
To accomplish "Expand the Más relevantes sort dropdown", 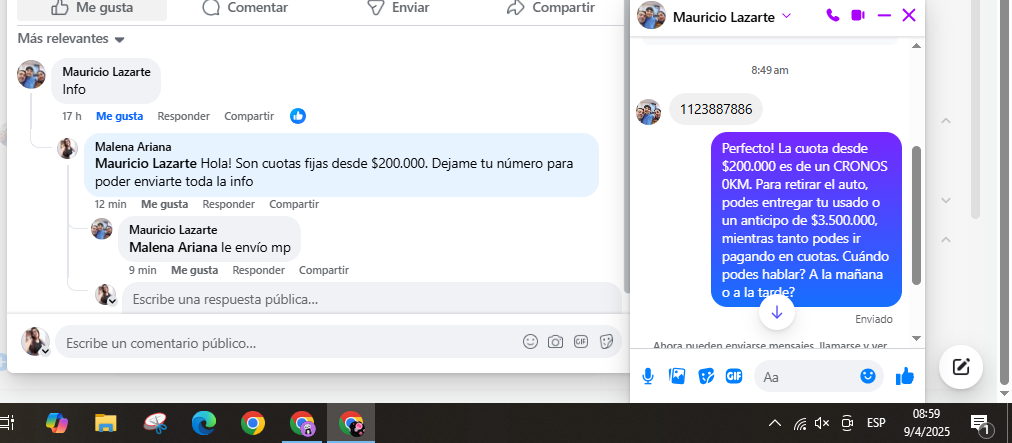I will coord(70,39).
